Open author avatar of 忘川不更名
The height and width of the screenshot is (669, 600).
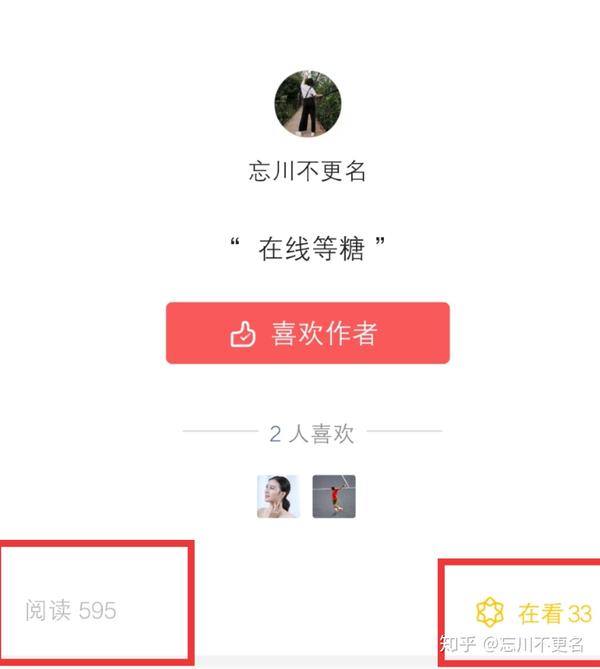(308, 104)
